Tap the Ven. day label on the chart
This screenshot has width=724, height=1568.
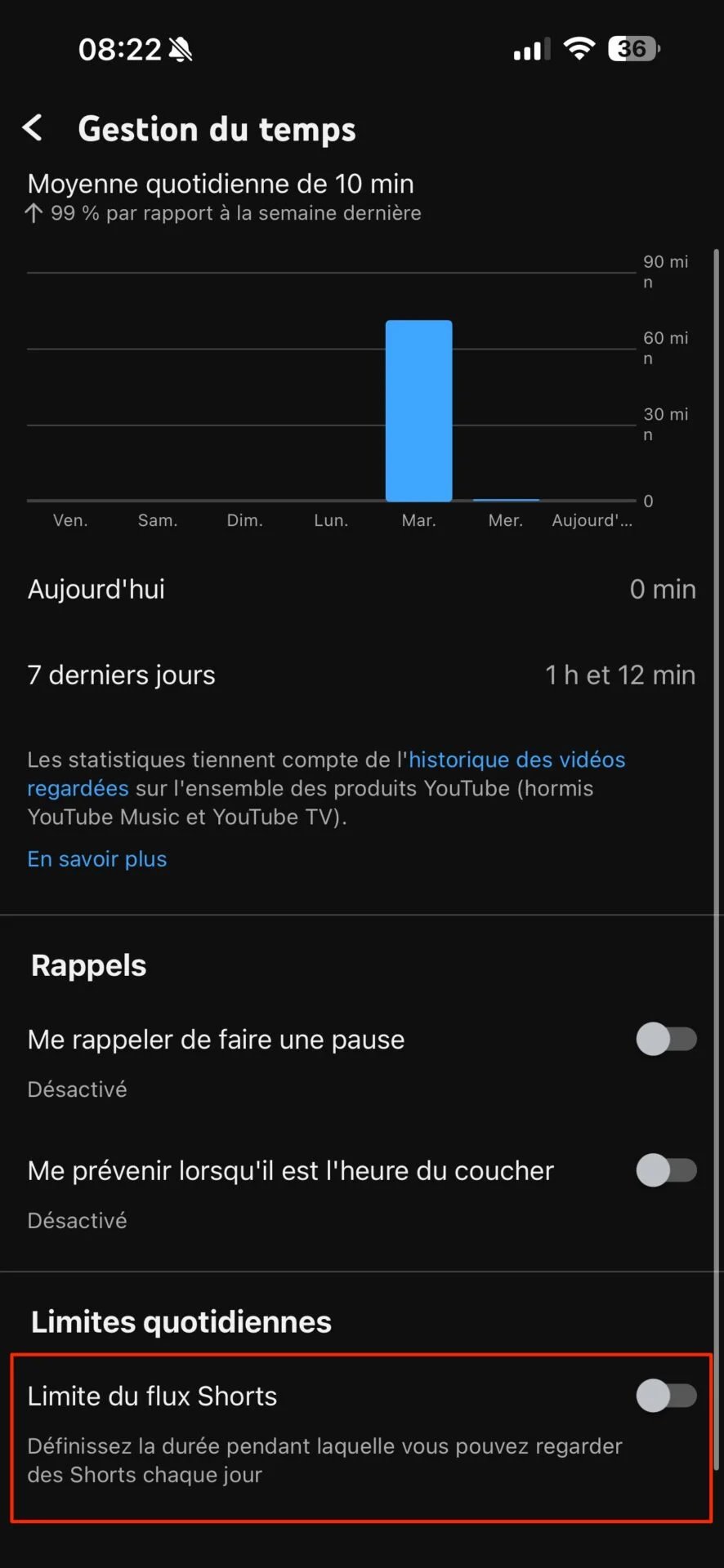pos(69,520)
